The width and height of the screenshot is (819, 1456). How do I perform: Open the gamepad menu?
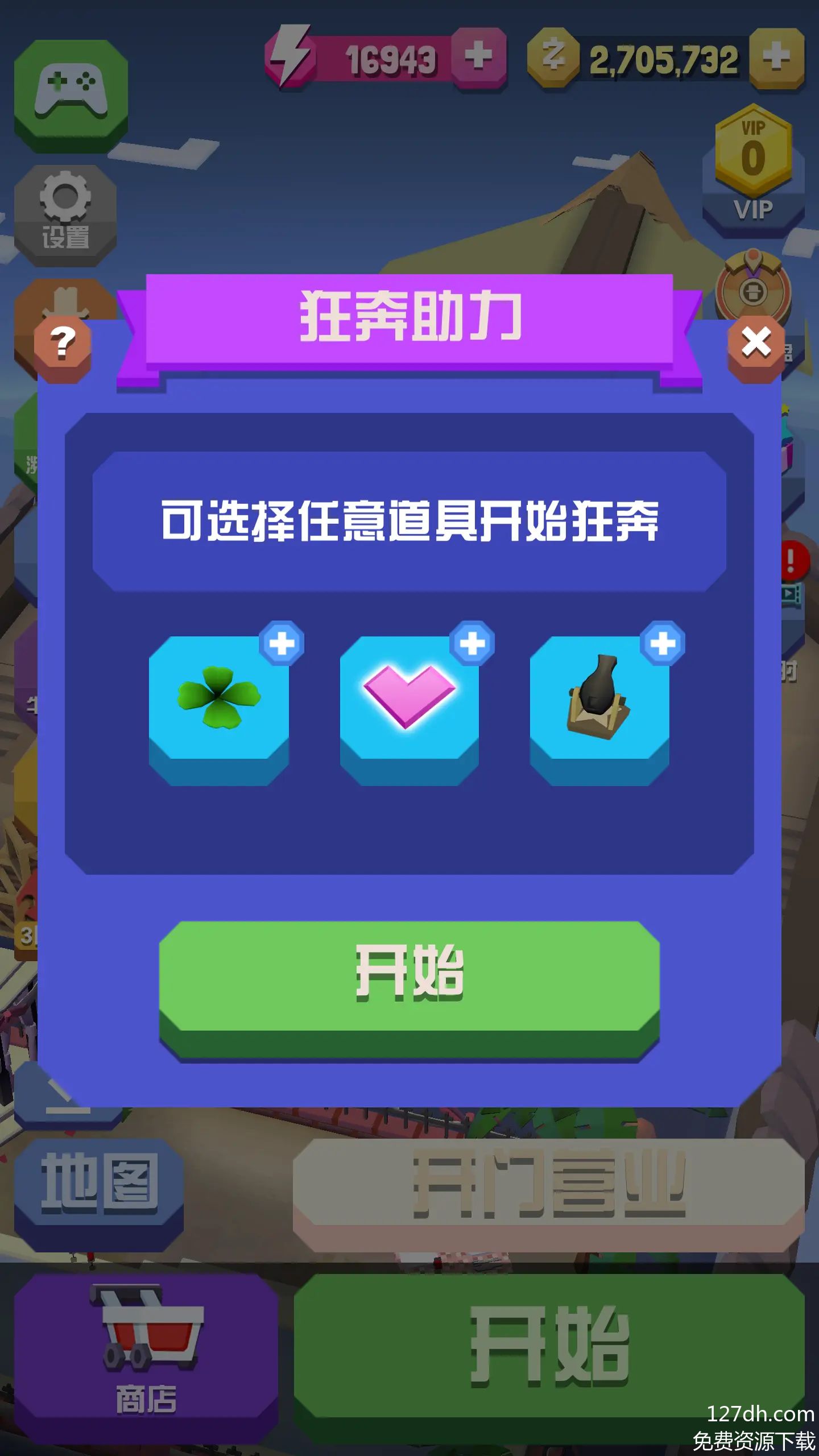(71, 91)
